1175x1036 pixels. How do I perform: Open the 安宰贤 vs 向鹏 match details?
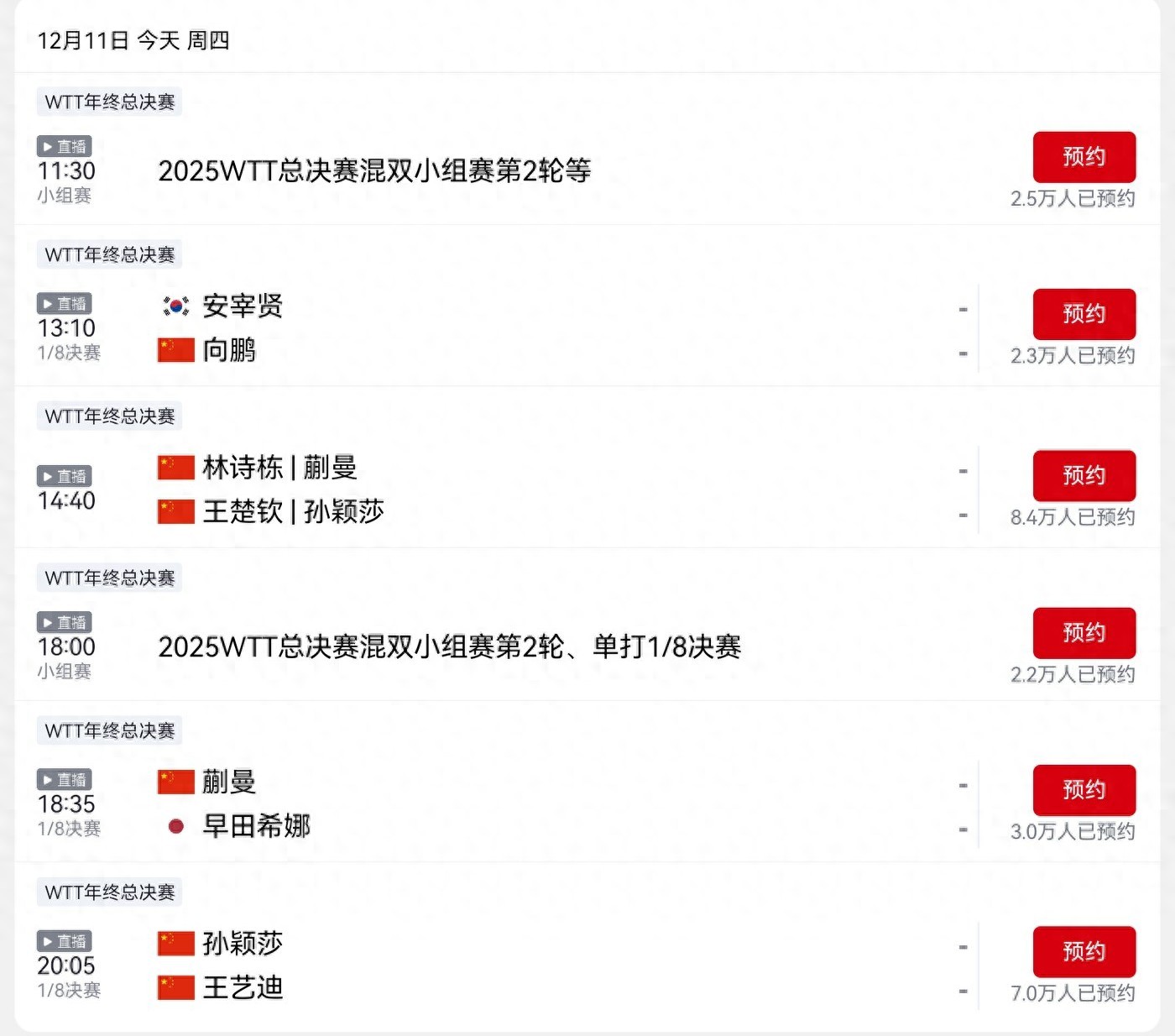[x=504, y=328]
